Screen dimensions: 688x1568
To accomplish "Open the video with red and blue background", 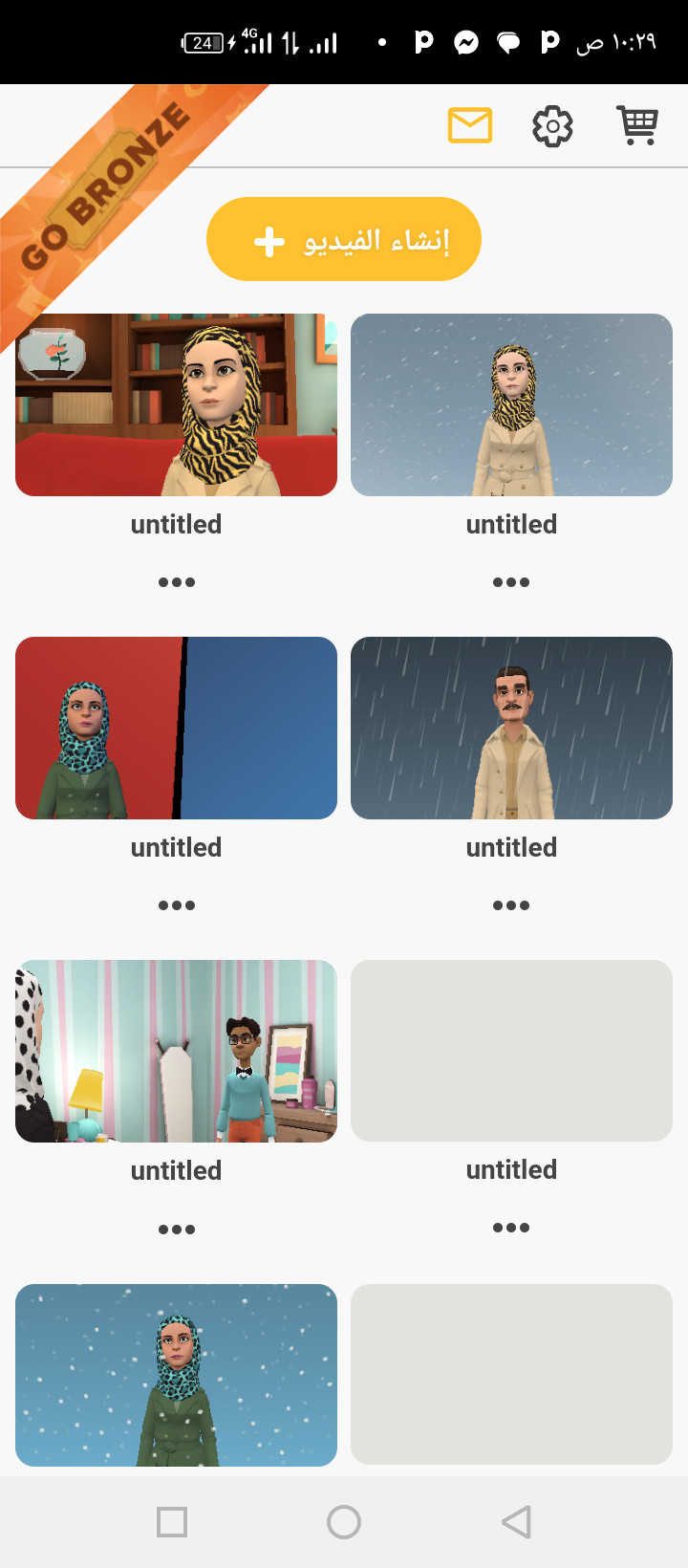I will pyautogui.click(x=176, y=728).
